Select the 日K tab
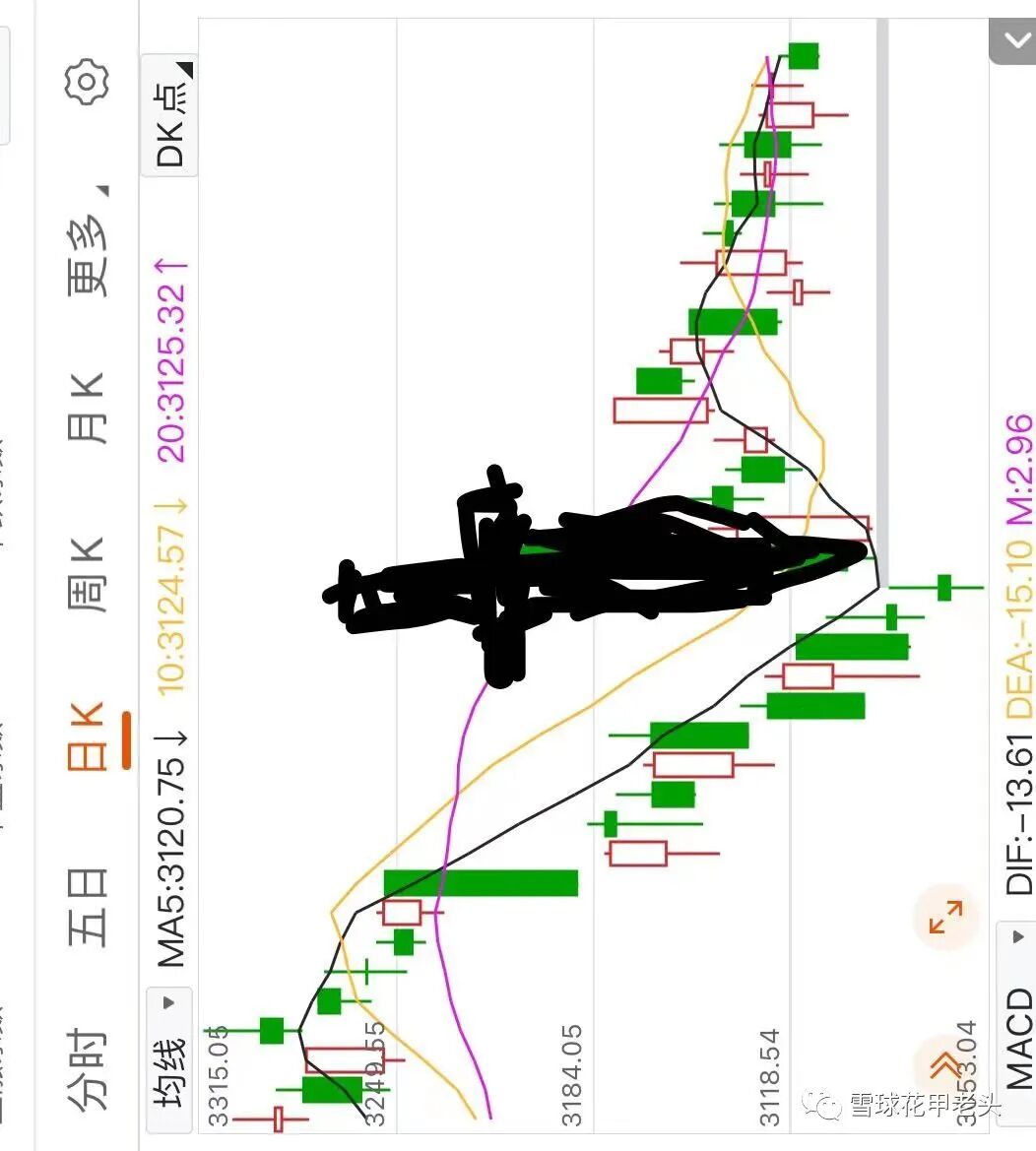The image size is (1036, 1151). 88,737
